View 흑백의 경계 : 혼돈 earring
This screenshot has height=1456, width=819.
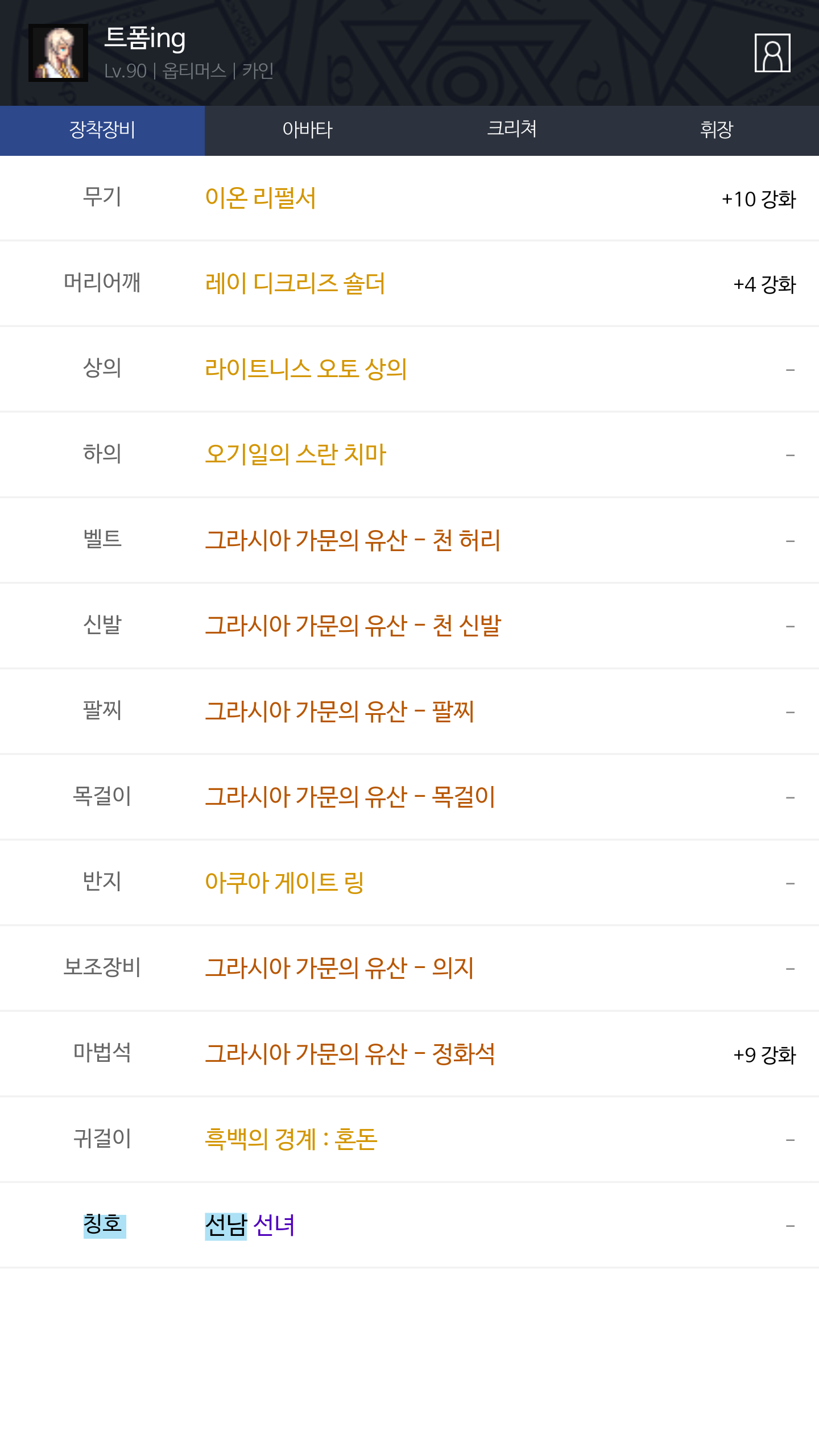pyautogui.click(x=291, y=1139)
